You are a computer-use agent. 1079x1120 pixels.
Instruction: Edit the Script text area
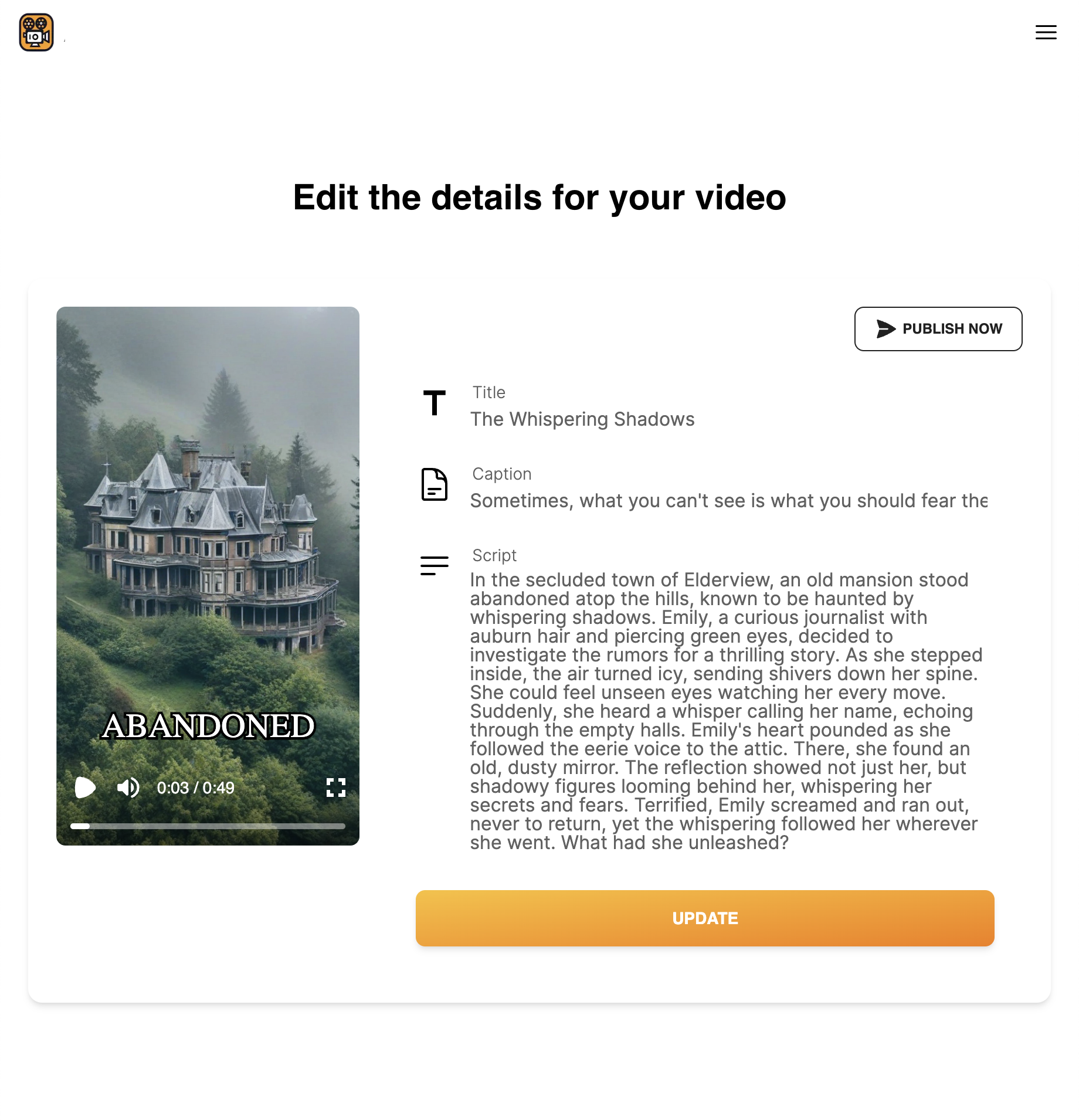(727, 711)
